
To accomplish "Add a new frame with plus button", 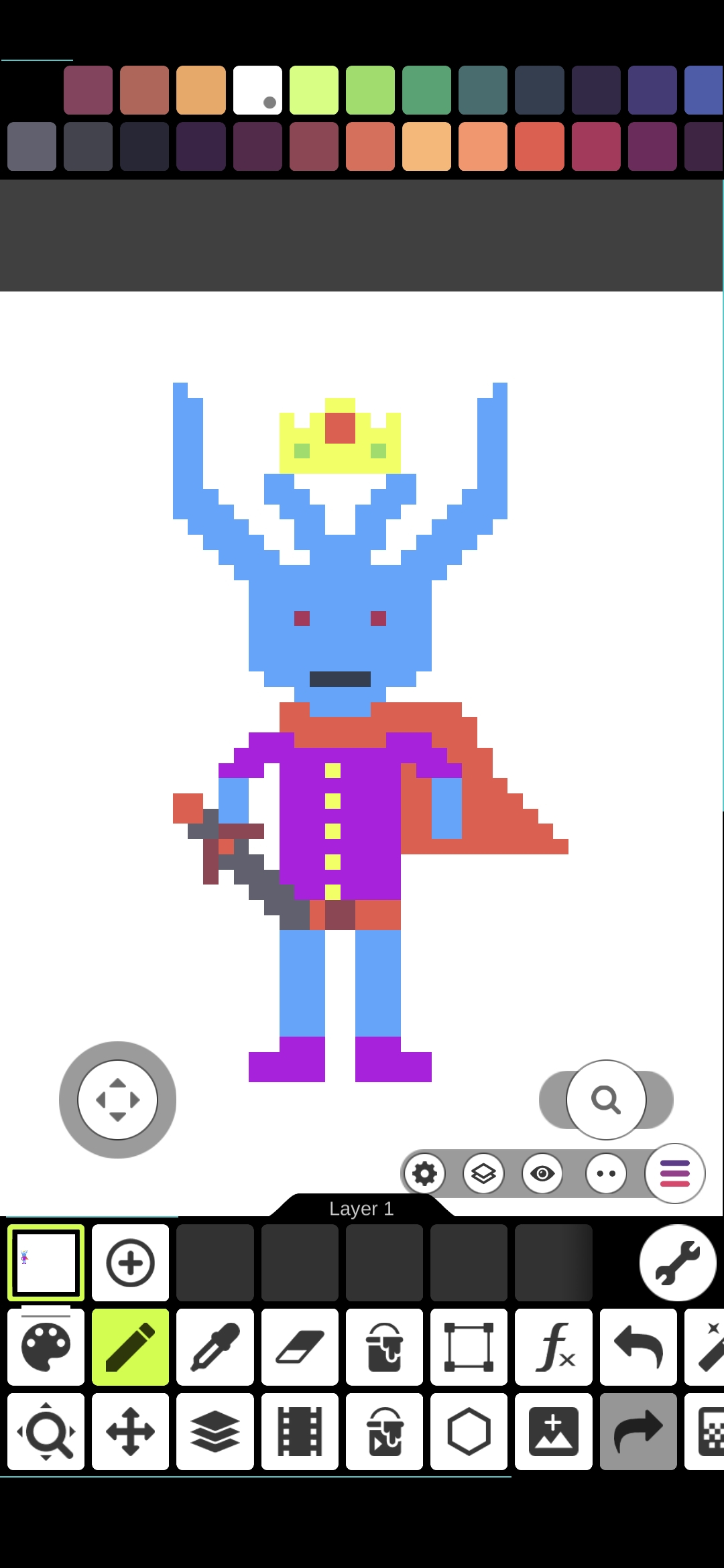I will 130,1262.
